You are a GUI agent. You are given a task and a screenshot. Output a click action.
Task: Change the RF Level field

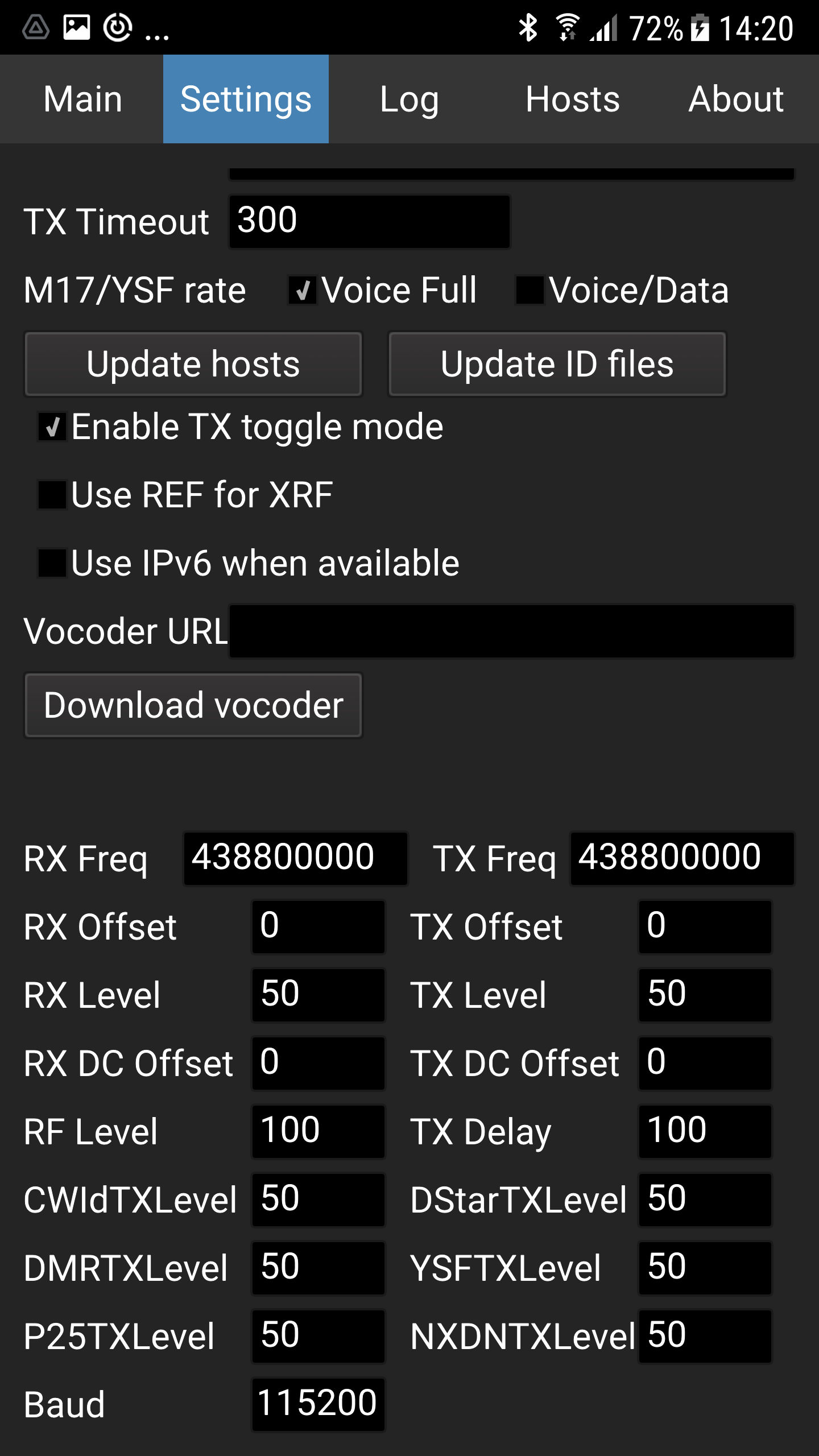[x=318, y=1131]
